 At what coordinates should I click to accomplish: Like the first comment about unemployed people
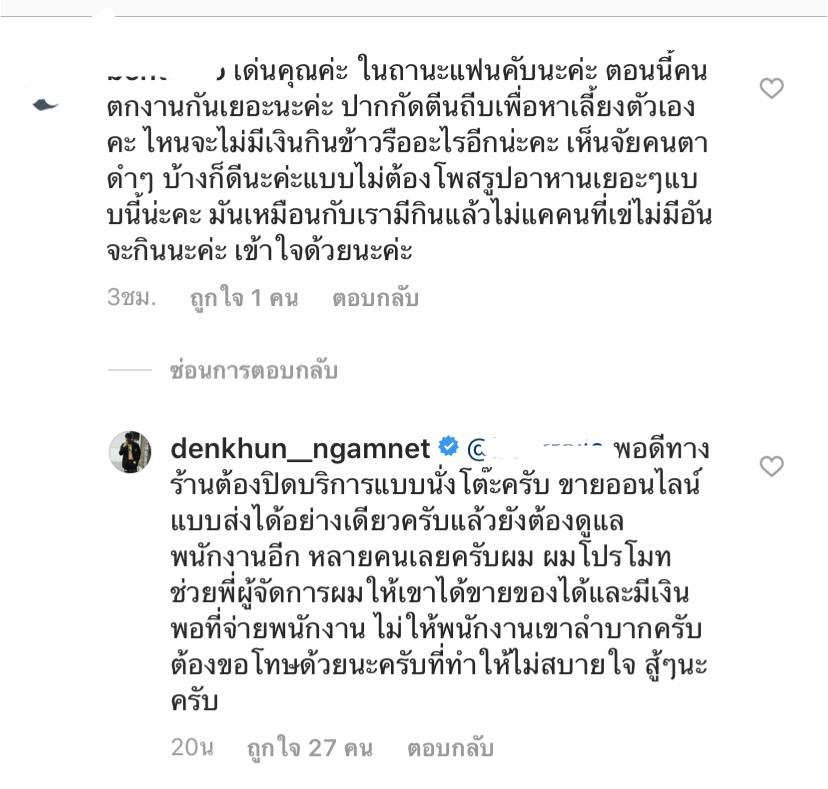(x=771, y=89)
